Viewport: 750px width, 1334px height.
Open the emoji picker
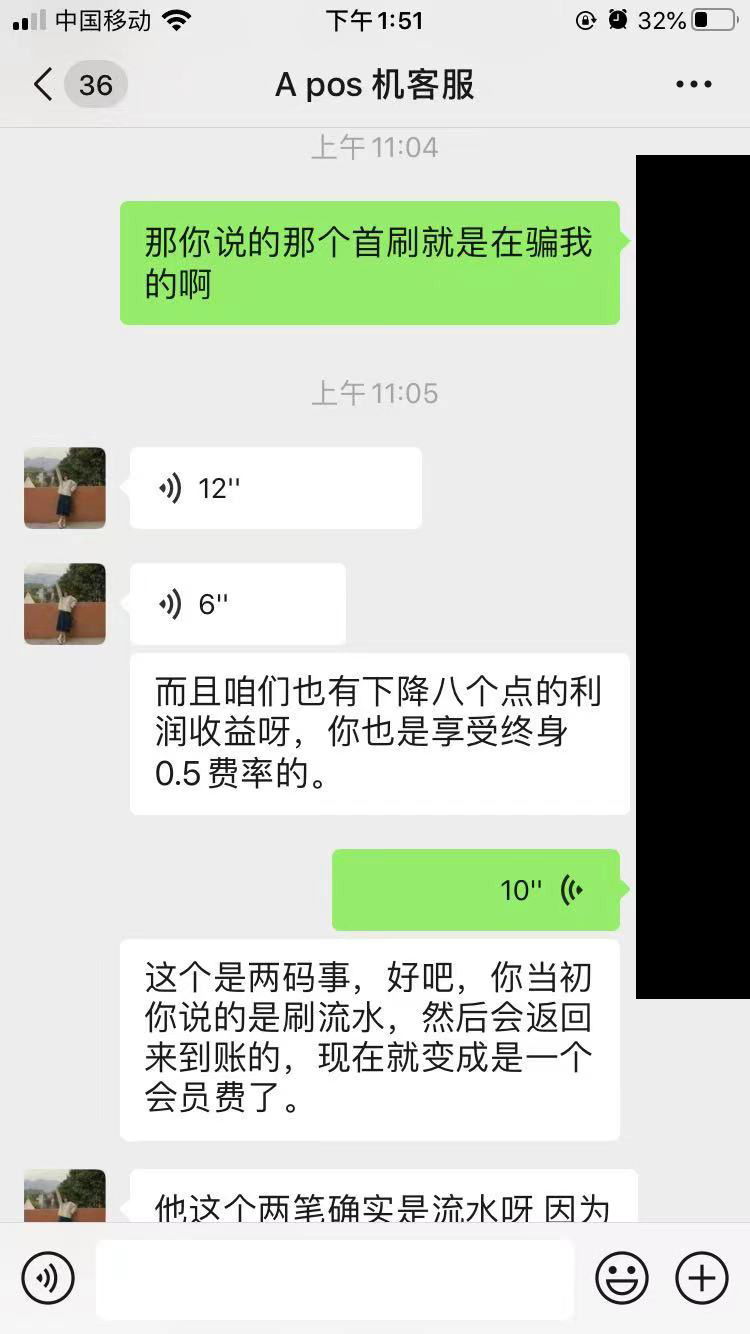point(622,1278)
